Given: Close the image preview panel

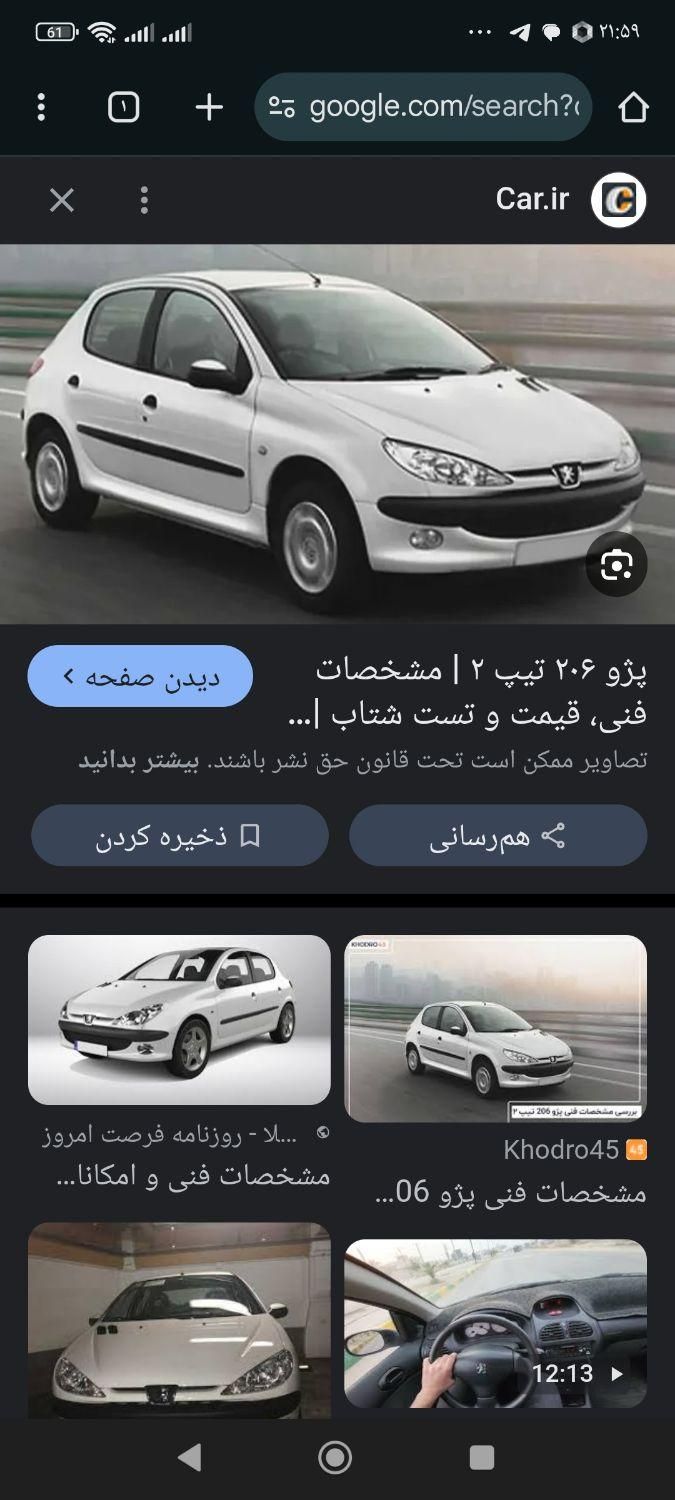Looking at the screenshot, I should tap(62, 201).
